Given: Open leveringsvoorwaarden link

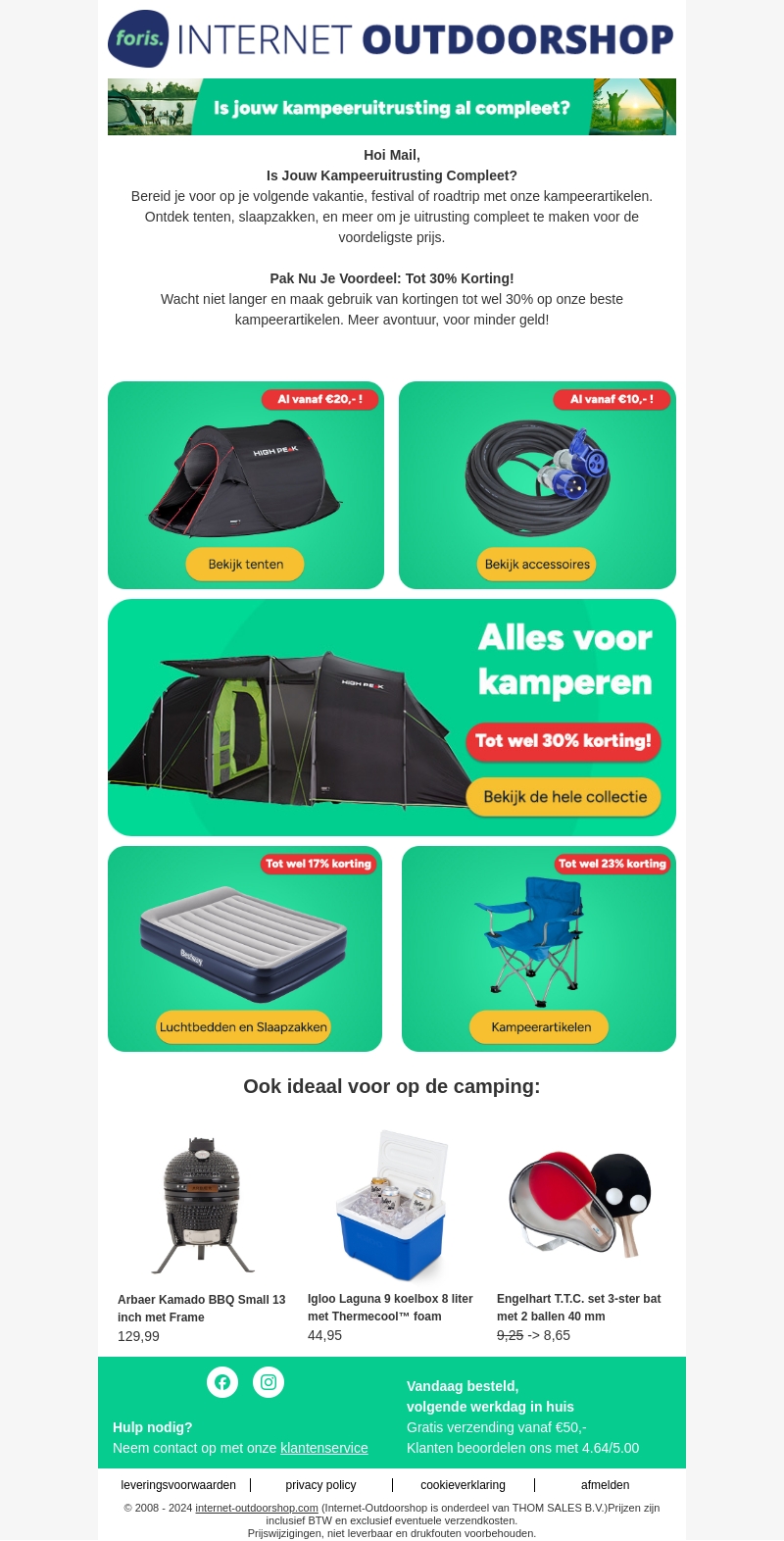Looking at the screenshot, I should pos(178,1485).
